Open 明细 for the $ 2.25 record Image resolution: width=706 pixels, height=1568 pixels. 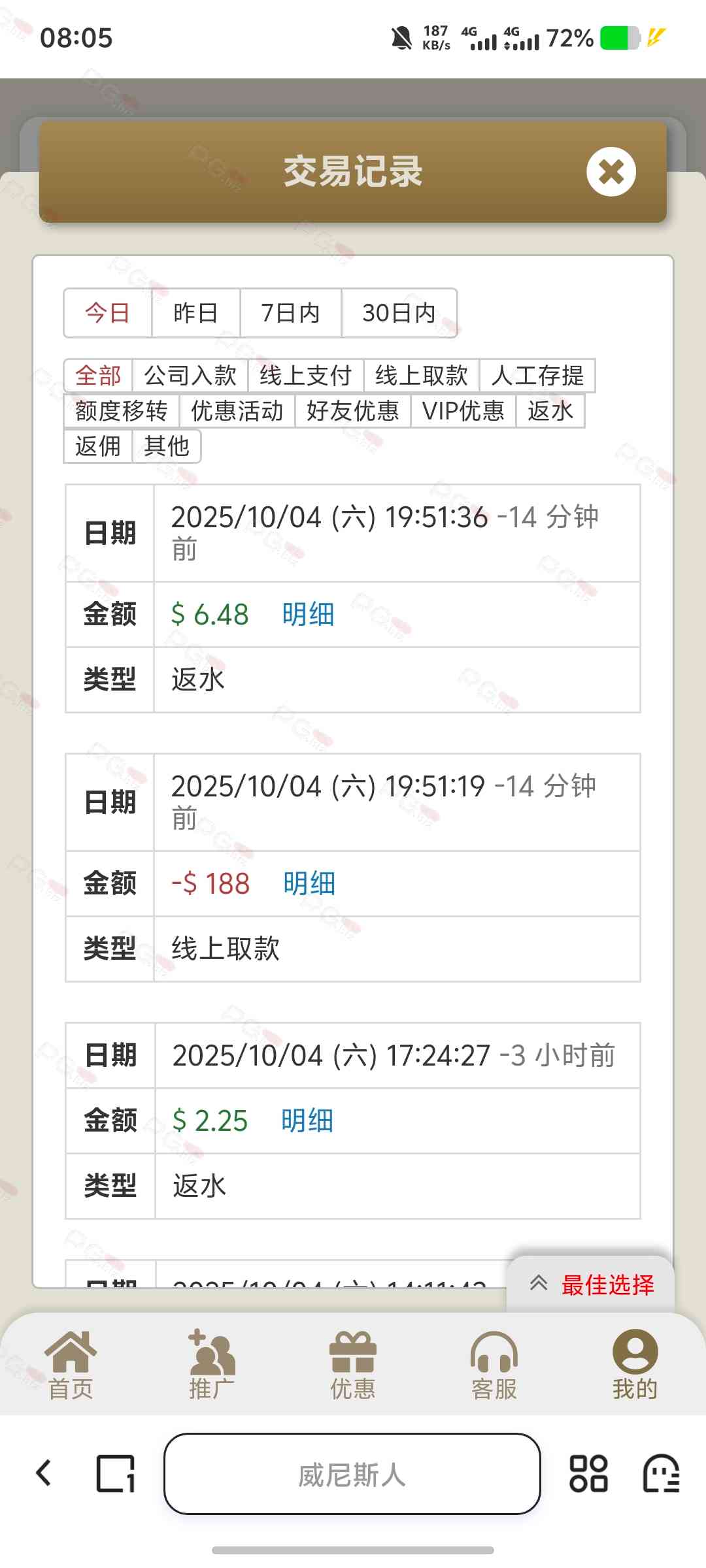307,1121
